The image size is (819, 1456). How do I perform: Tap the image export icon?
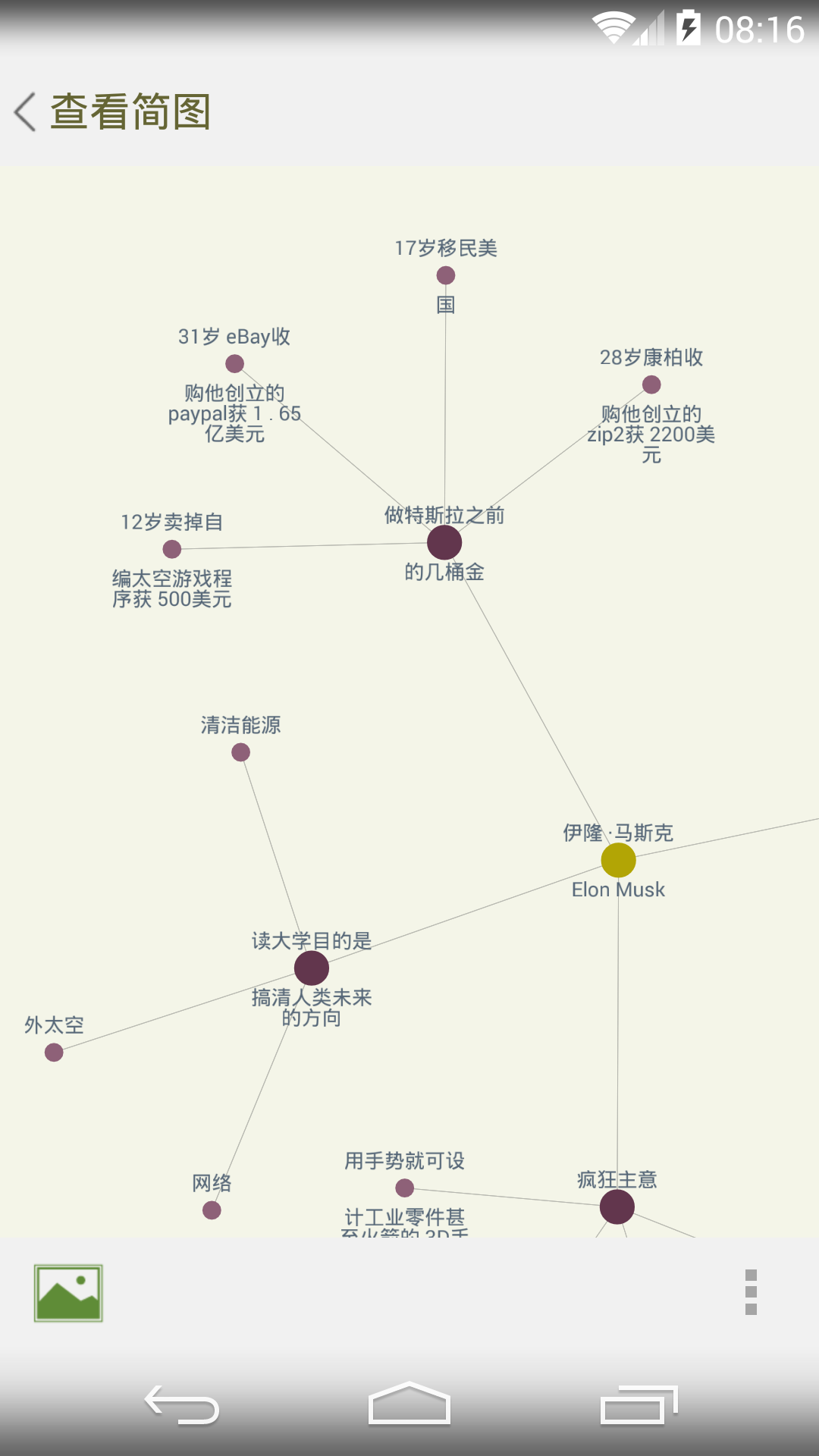pos(68,1293)
